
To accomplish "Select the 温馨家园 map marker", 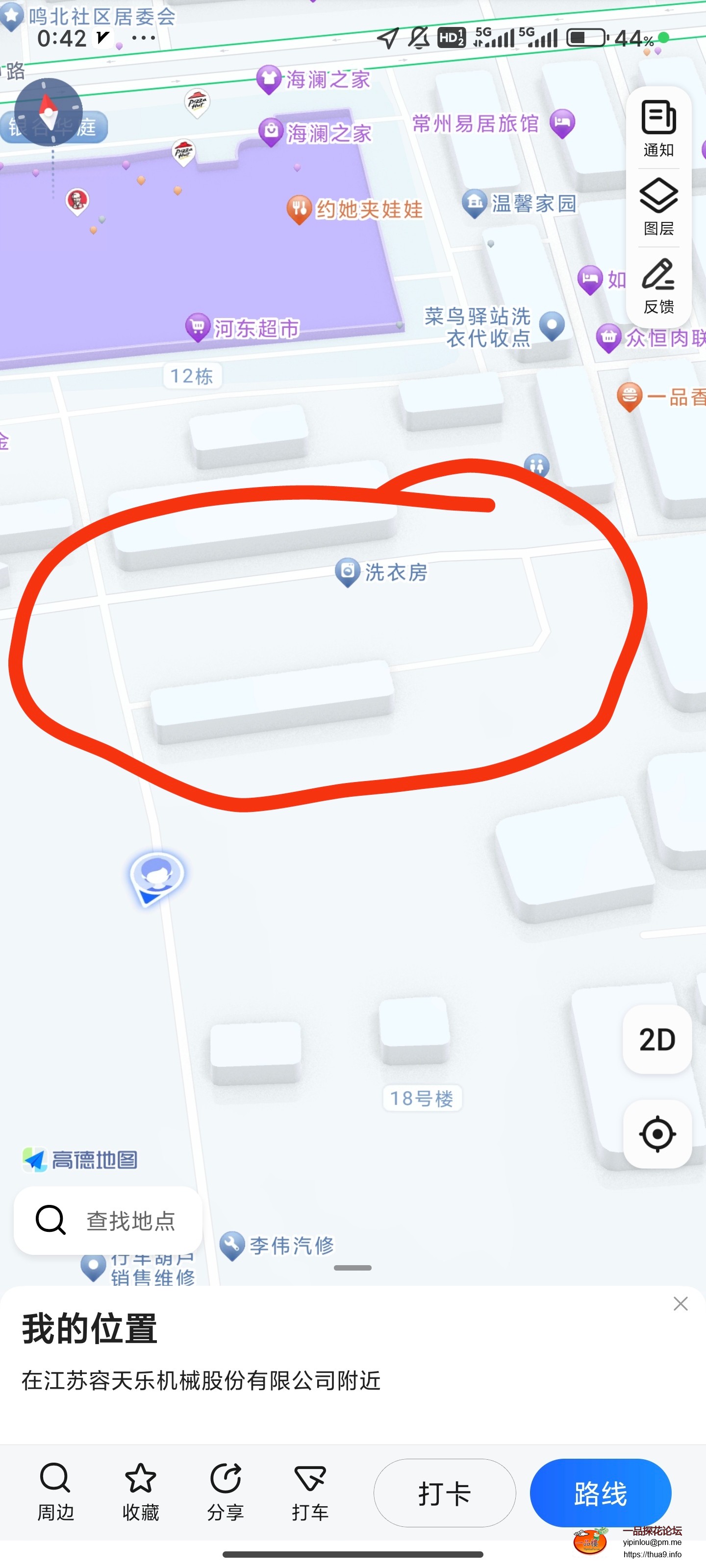I will [x=474, y=203].
